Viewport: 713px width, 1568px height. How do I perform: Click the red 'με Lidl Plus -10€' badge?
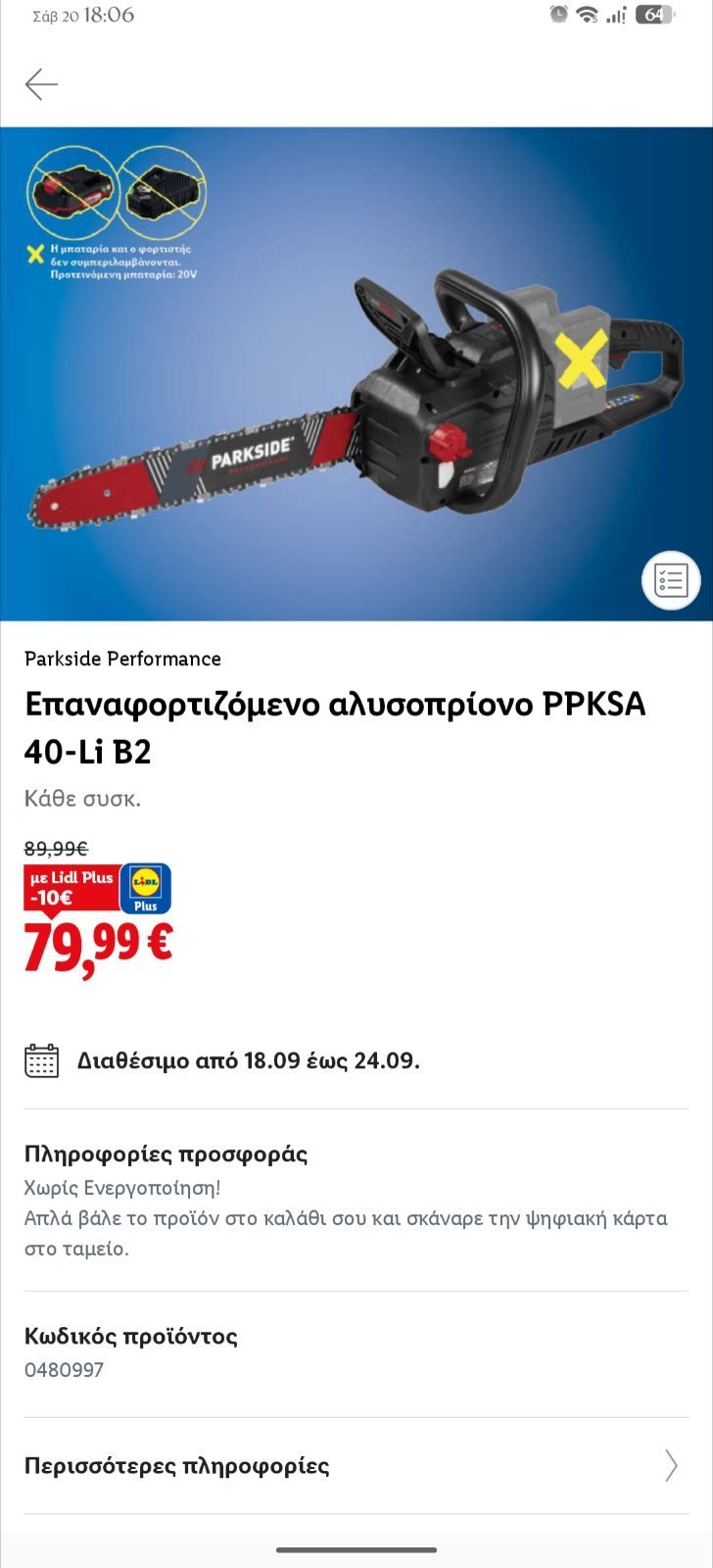71,889
